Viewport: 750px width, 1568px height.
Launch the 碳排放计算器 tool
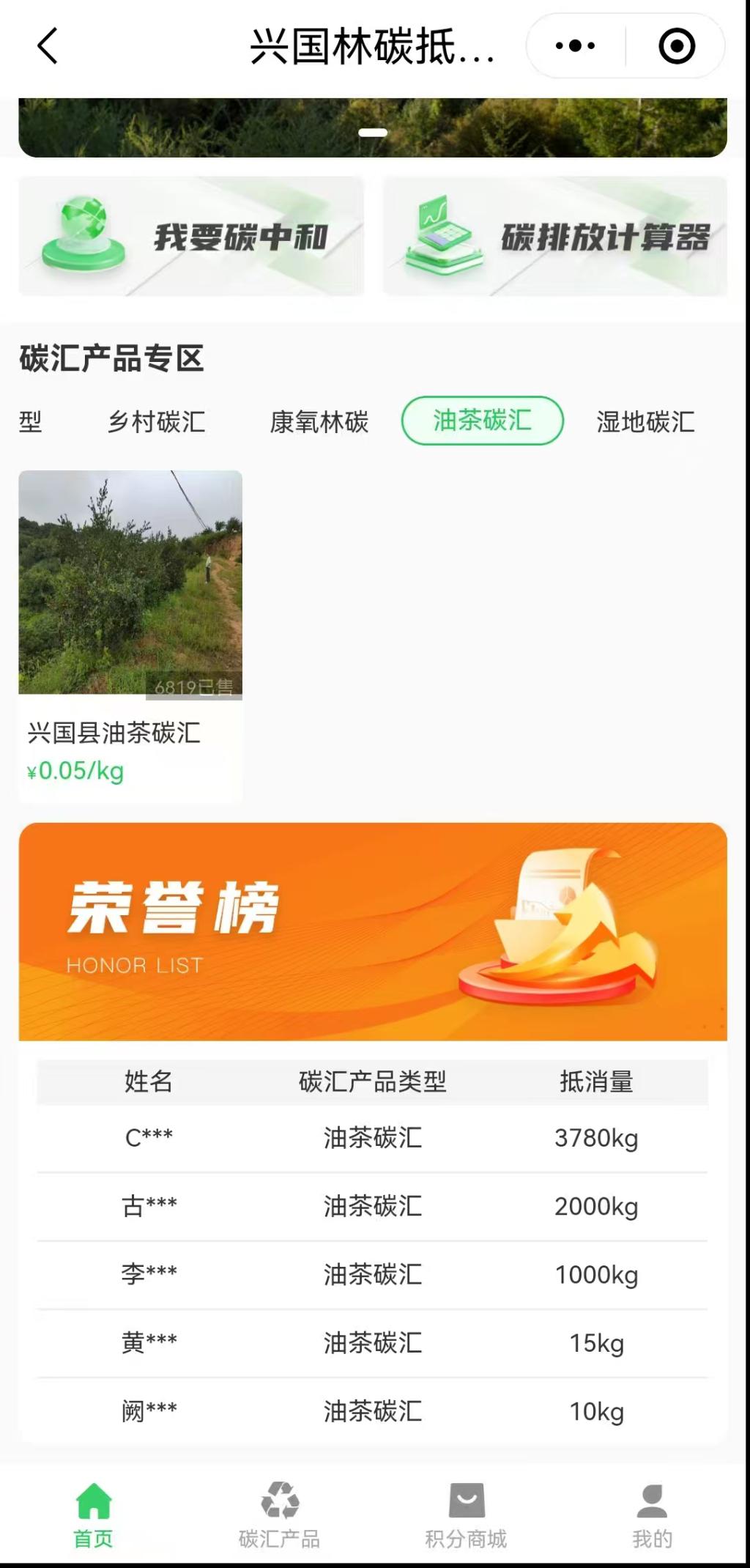554,237
